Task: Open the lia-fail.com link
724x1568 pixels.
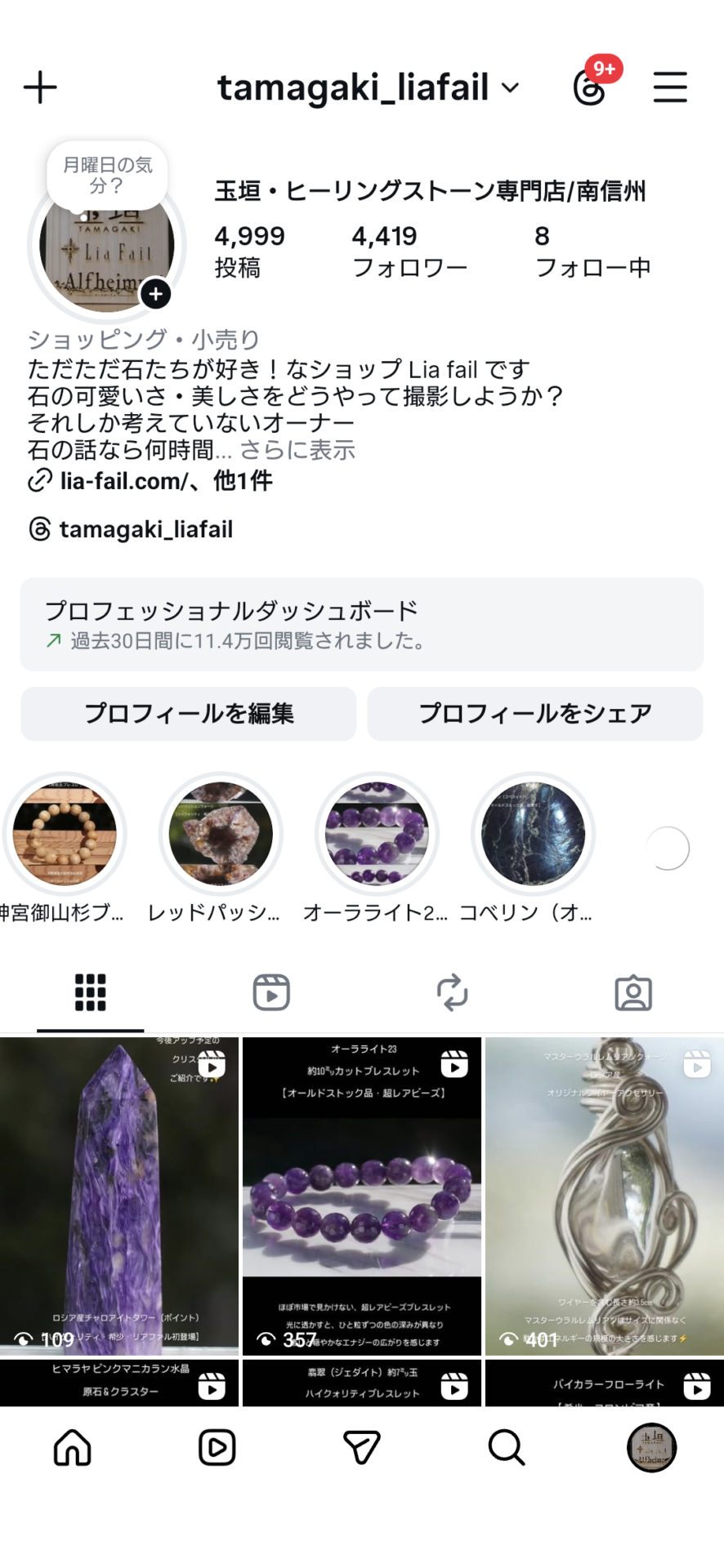Action: 123,481
